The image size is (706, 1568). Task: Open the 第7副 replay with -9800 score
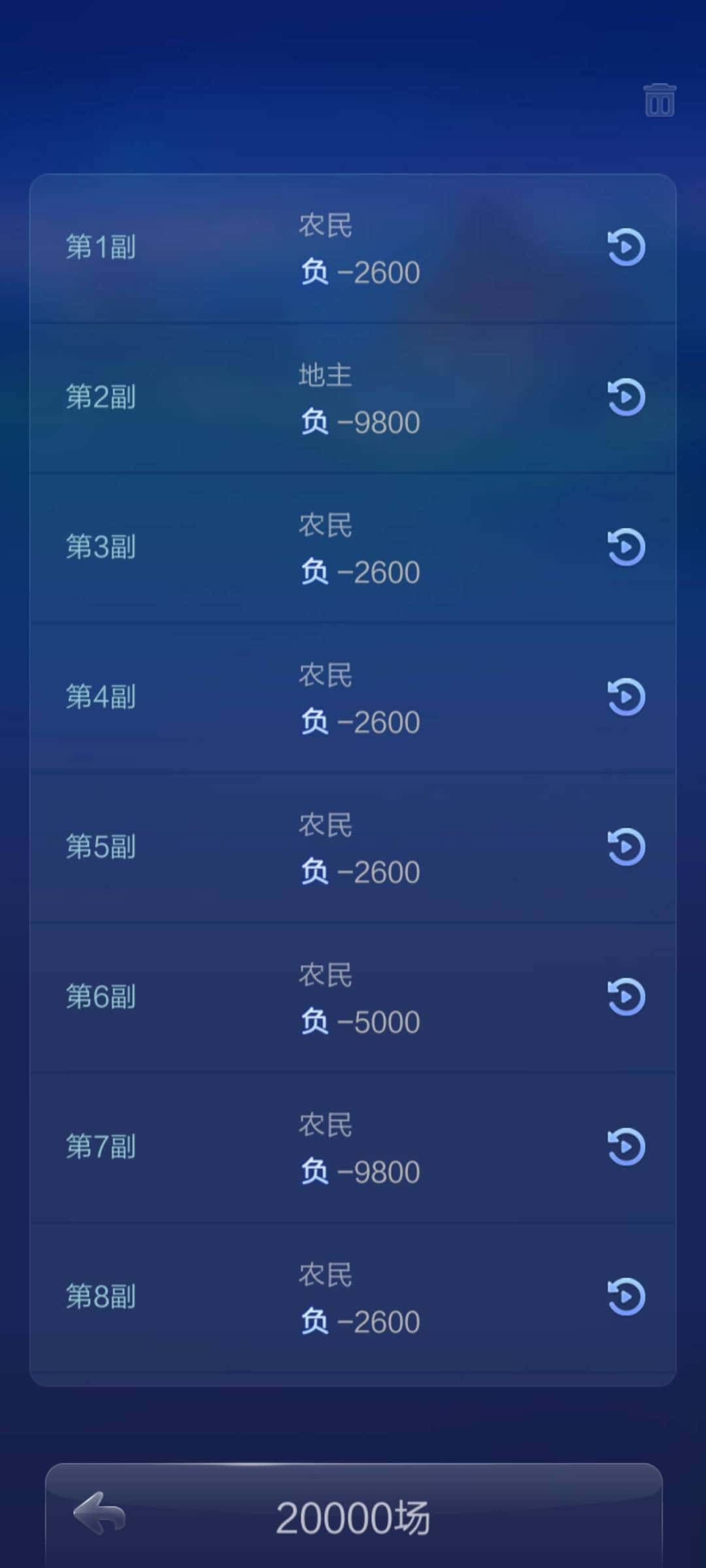coord(626,1147)
